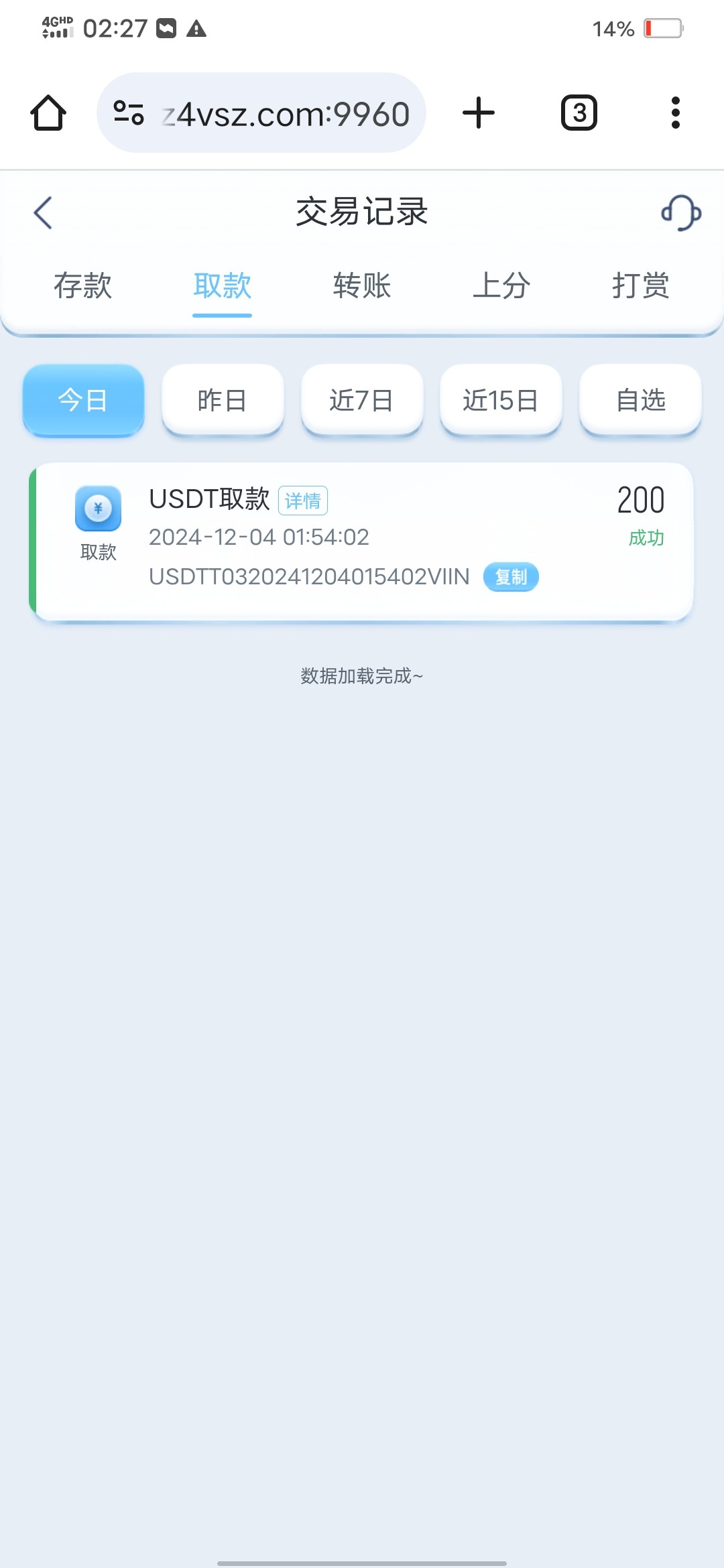This screenshot has height=1568, width=724.
Task: Tap the browser home icon
Action: [x=48, y=113]
